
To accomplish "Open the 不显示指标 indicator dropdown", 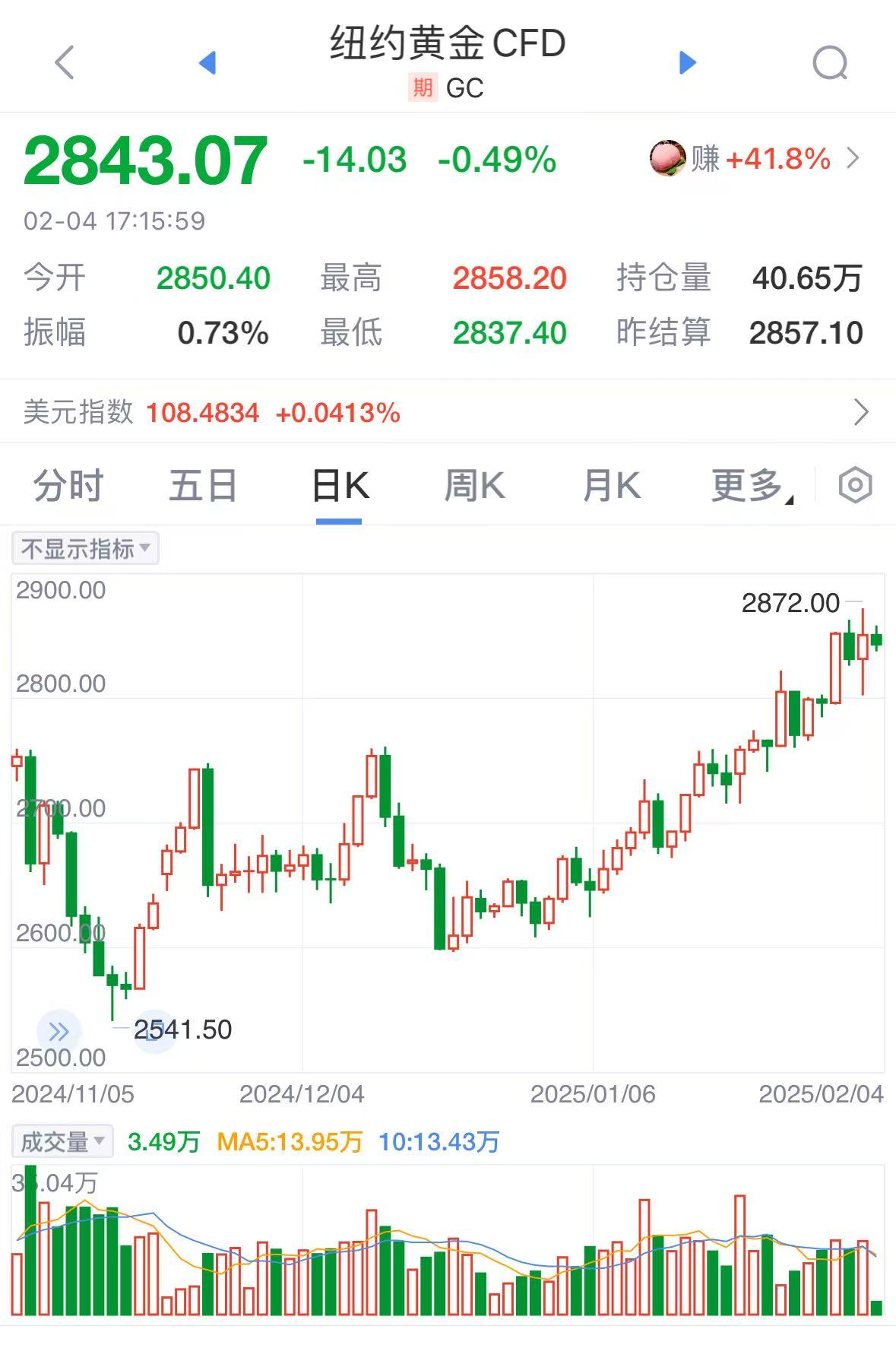I will (x=85, y=548).
